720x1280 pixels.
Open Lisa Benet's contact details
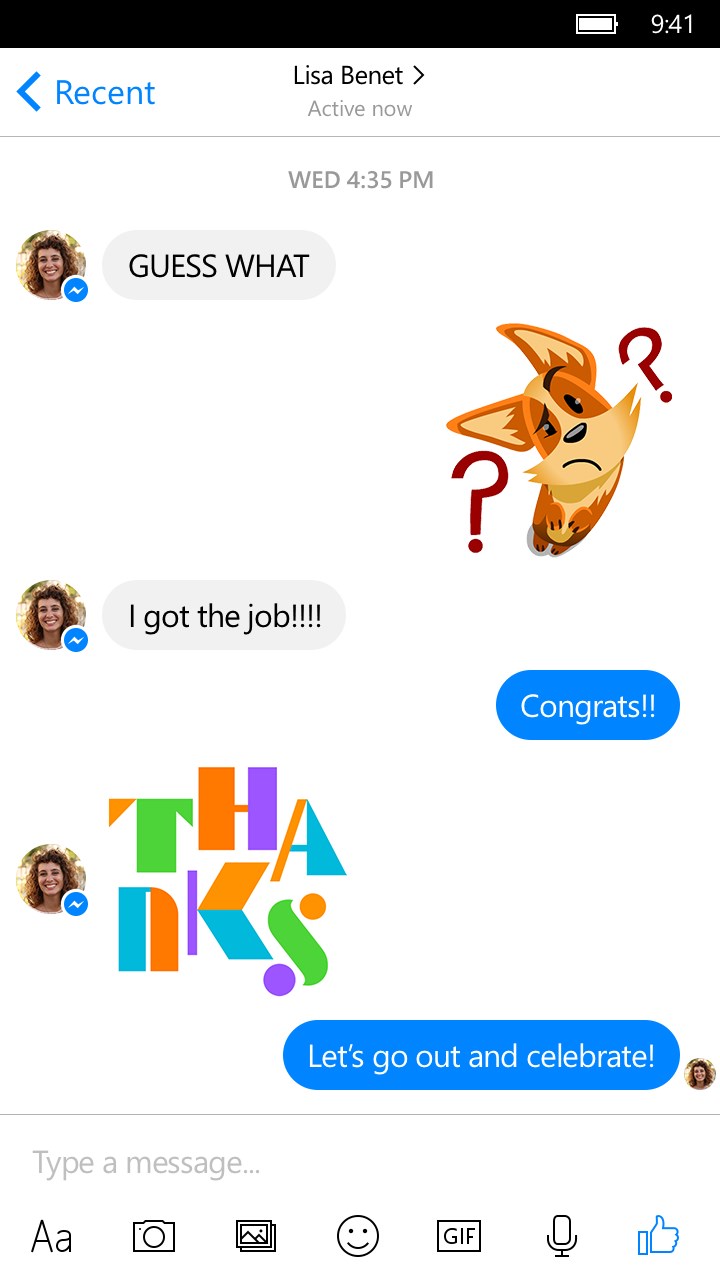coord(359,76)
